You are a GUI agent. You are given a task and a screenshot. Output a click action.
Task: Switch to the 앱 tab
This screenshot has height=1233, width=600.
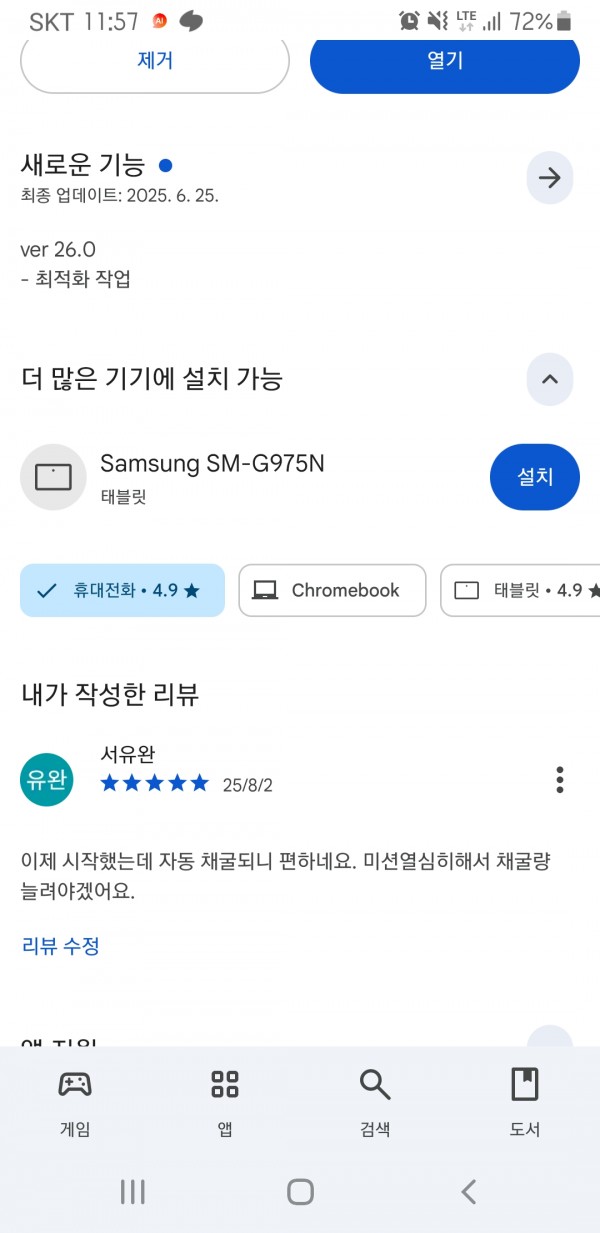pyautogui.click(x=225, y=1102)
